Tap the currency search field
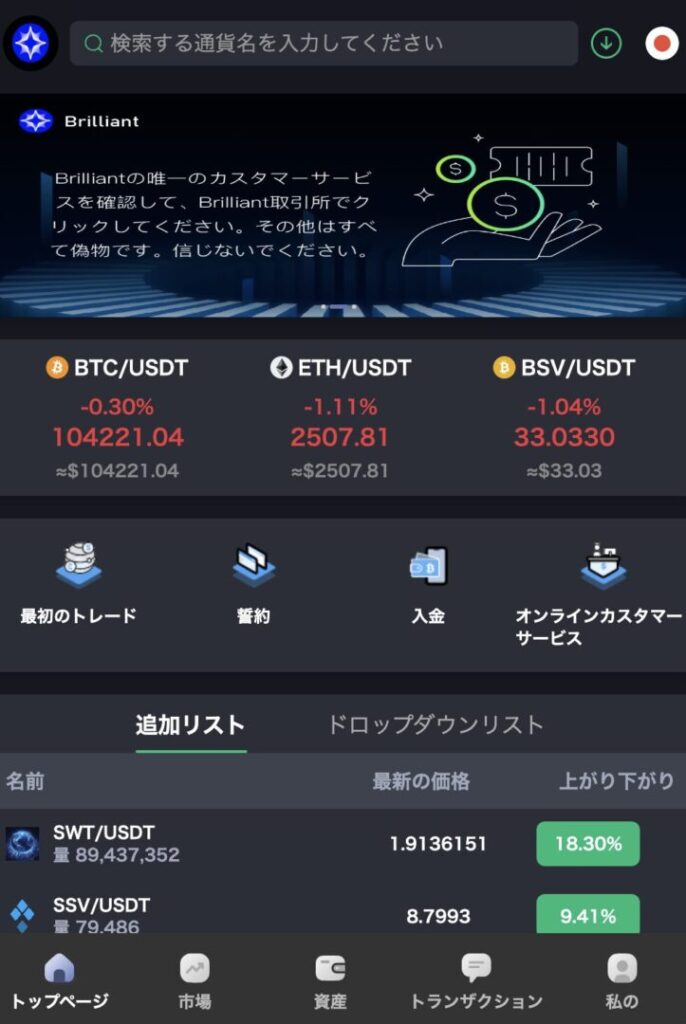This screenshot has height=1024, width=686. coord(323,44)
